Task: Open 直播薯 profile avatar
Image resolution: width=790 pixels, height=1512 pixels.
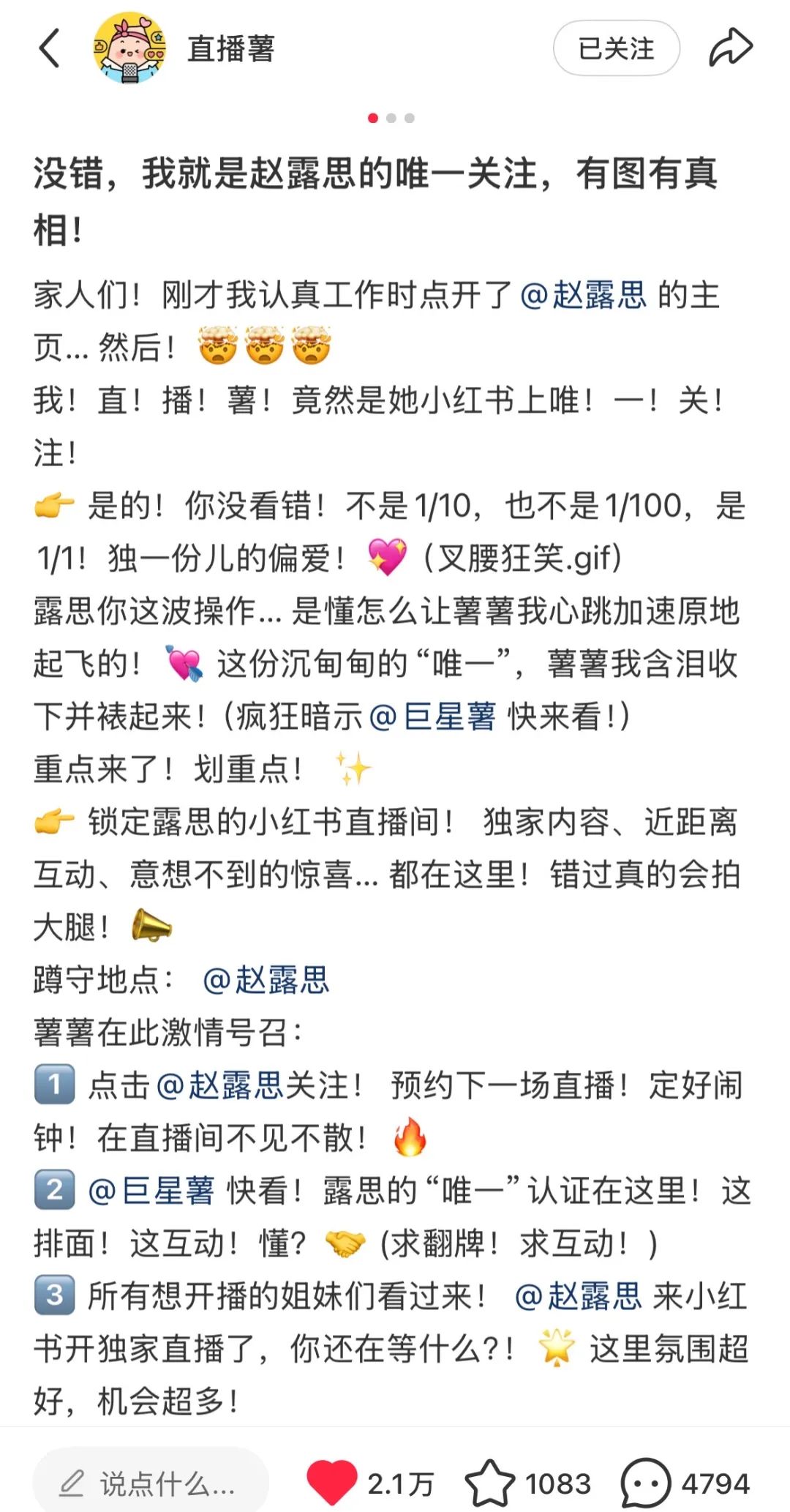Action: click(129, 48)
